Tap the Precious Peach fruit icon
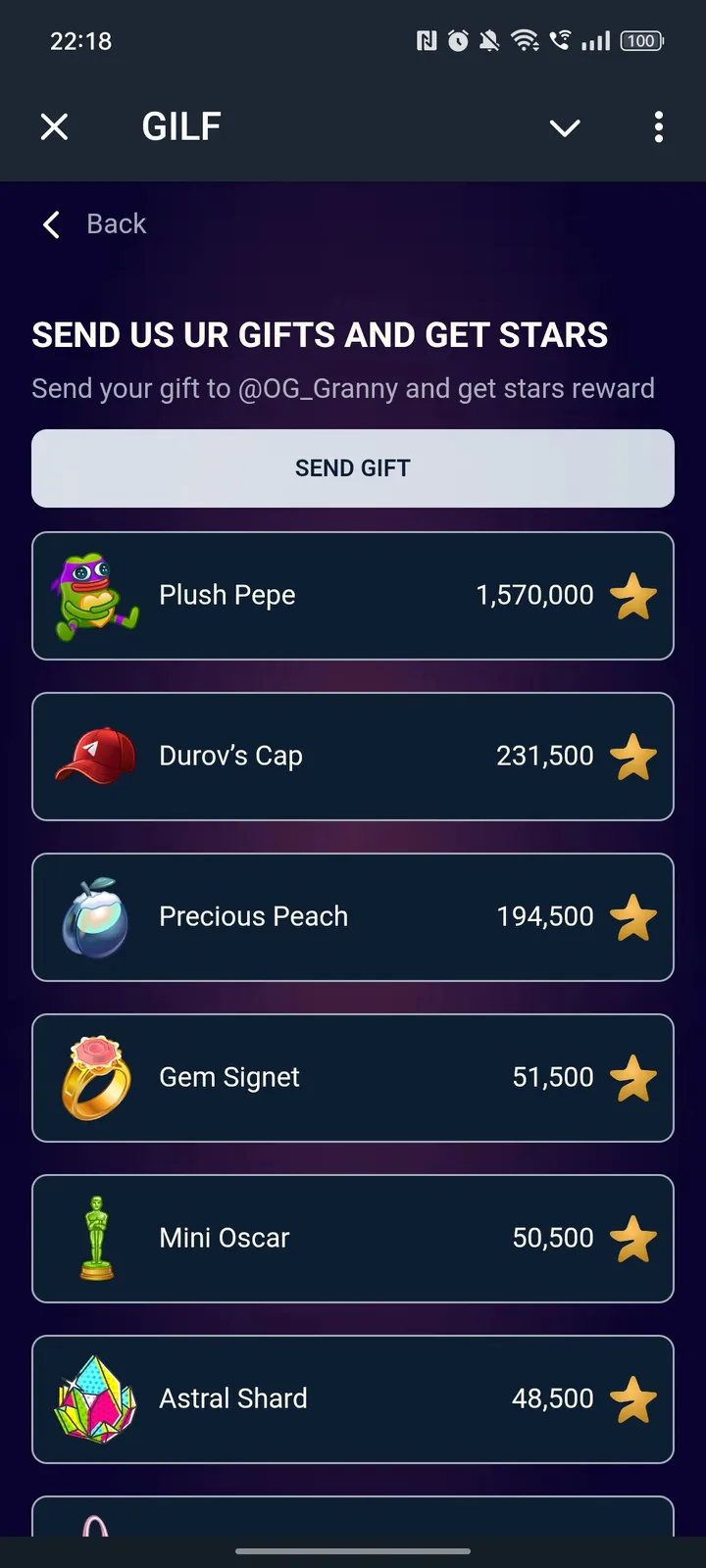The image size is (706, 1568). (95, 916)
